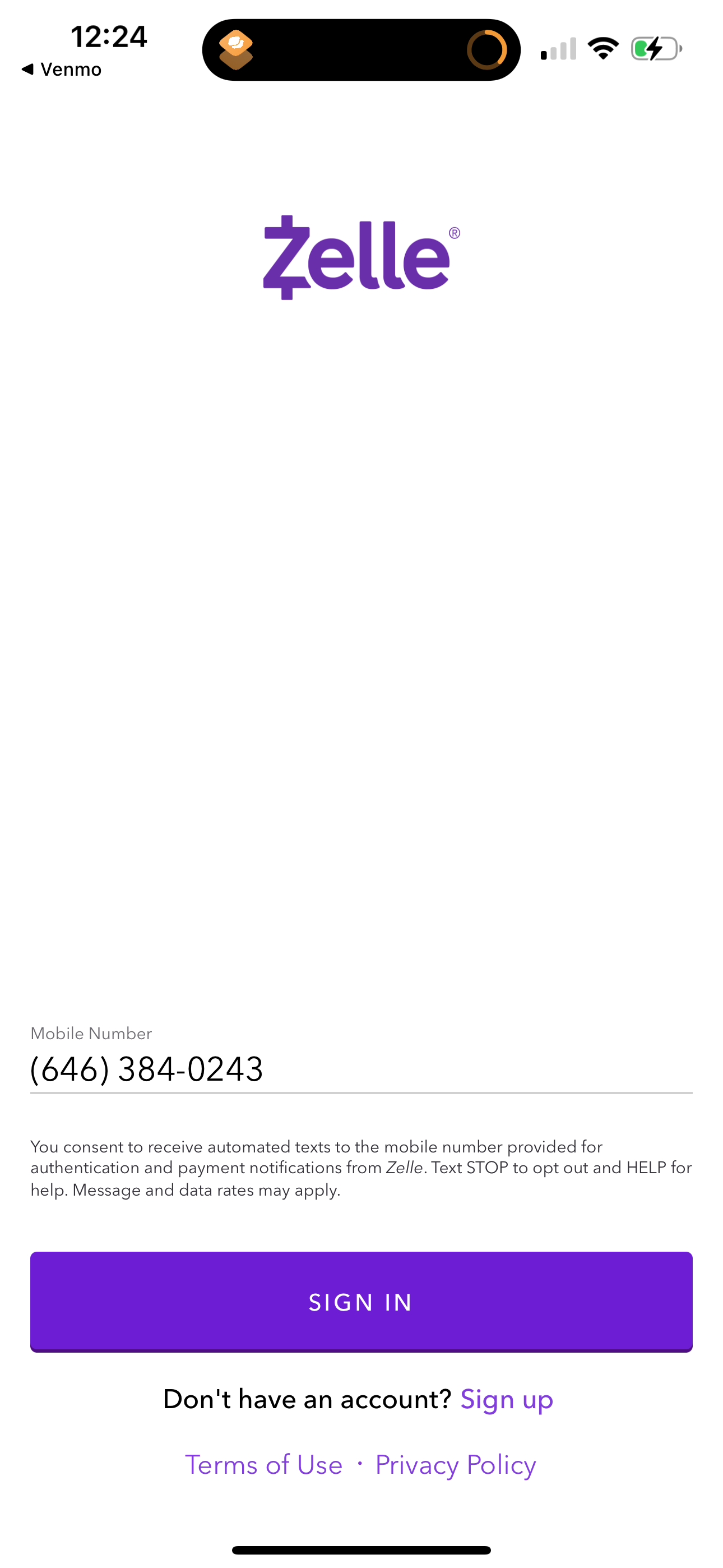Click the consent disclaimer text
723x1568 pixels.
pos(361,1167)
